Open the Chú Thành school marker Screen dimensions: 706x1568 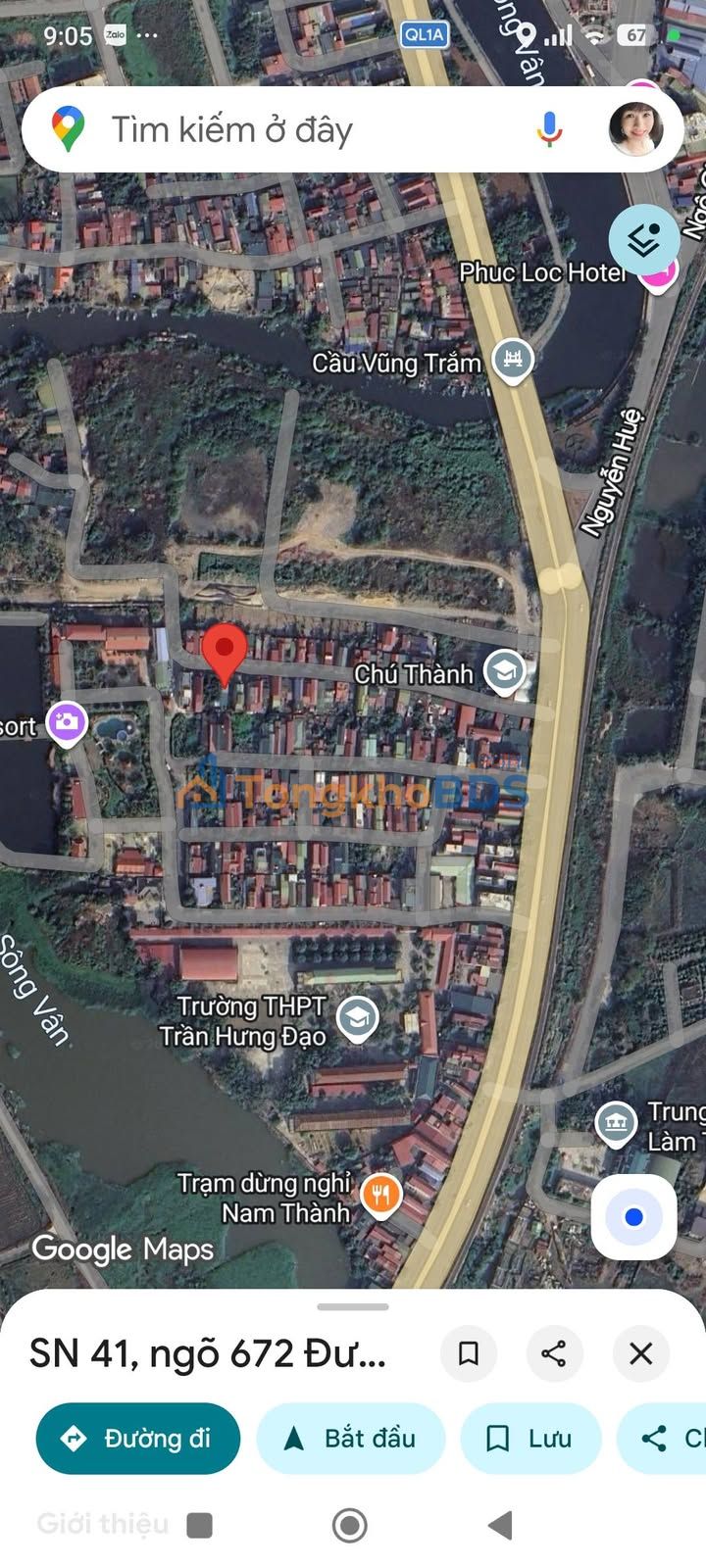coord(505,671)
